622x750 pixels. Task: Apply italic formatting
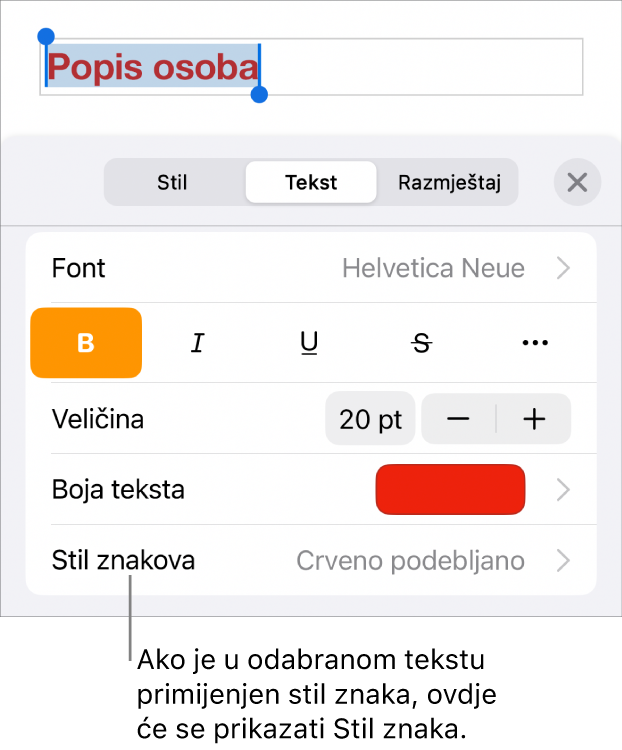pyautogui.click(x=198, y=343)
